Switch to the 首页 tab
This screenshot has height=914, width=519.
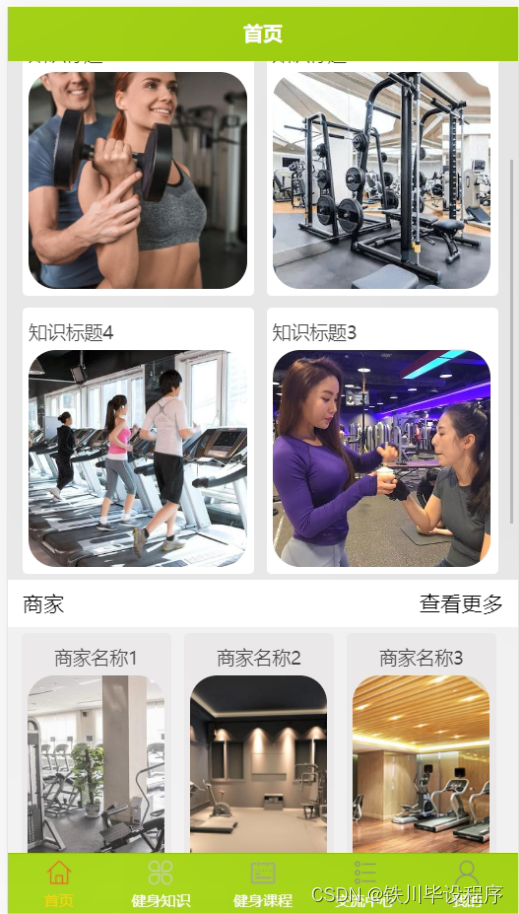pyautogui.click(x=59, y=884)
